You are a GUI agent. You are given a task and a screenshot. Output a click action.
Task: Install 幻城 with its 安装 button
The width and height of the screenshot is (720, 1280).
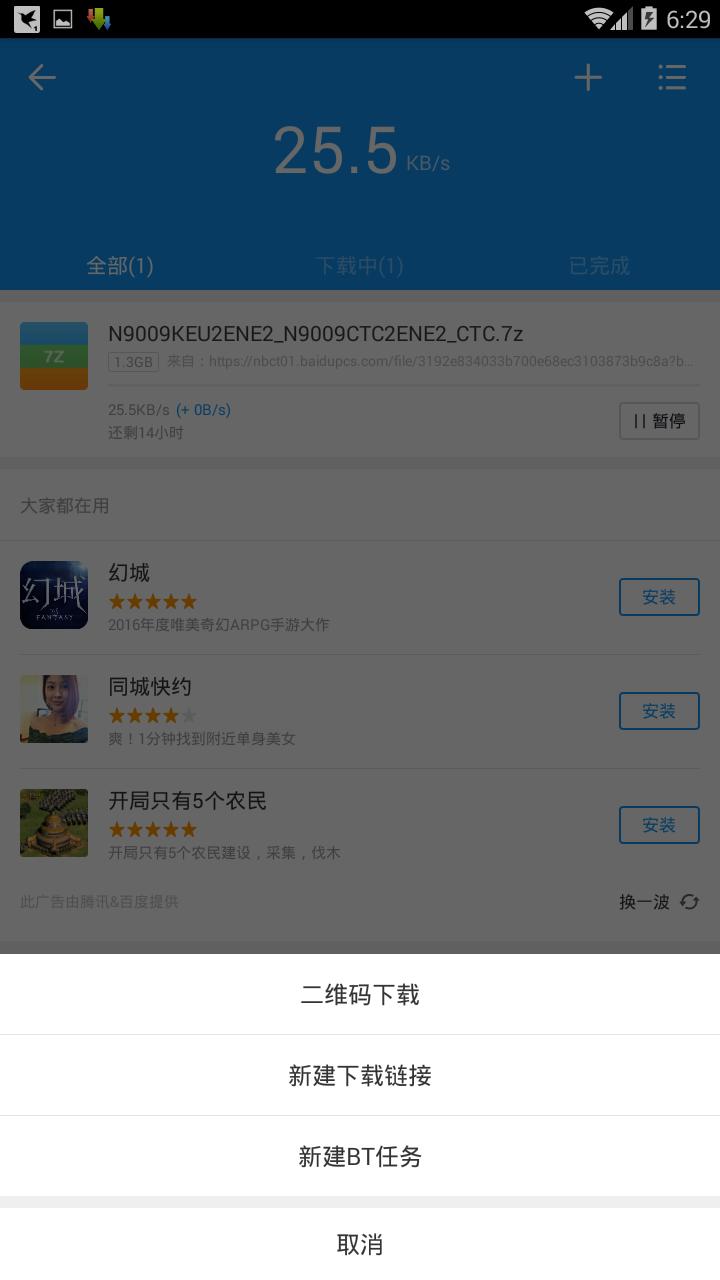[659, 596]
